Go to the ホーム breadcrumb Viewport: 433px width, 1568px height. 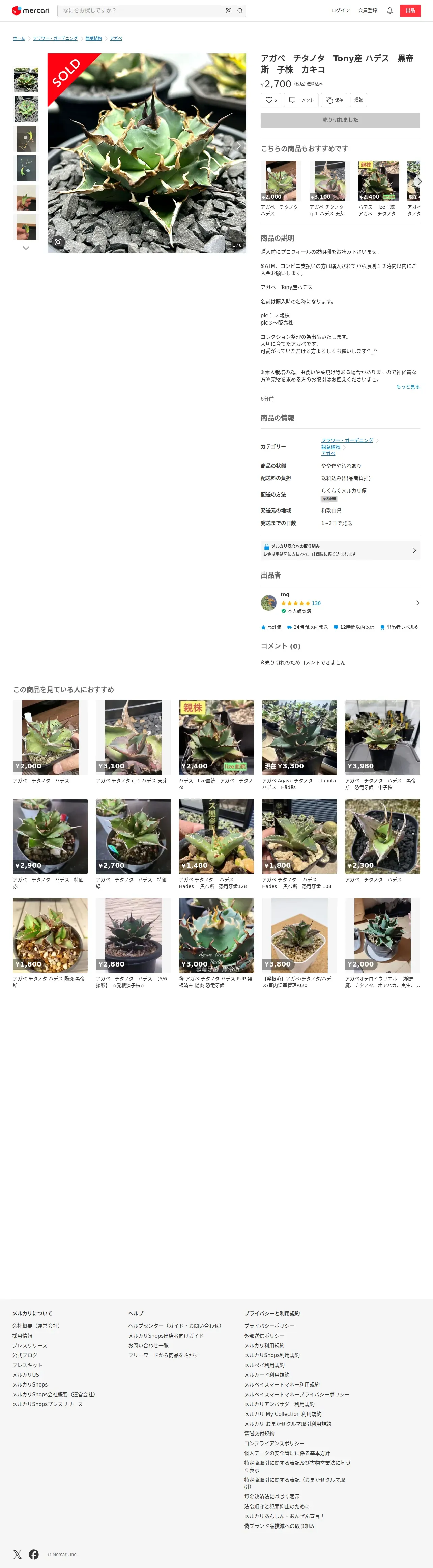19,39
